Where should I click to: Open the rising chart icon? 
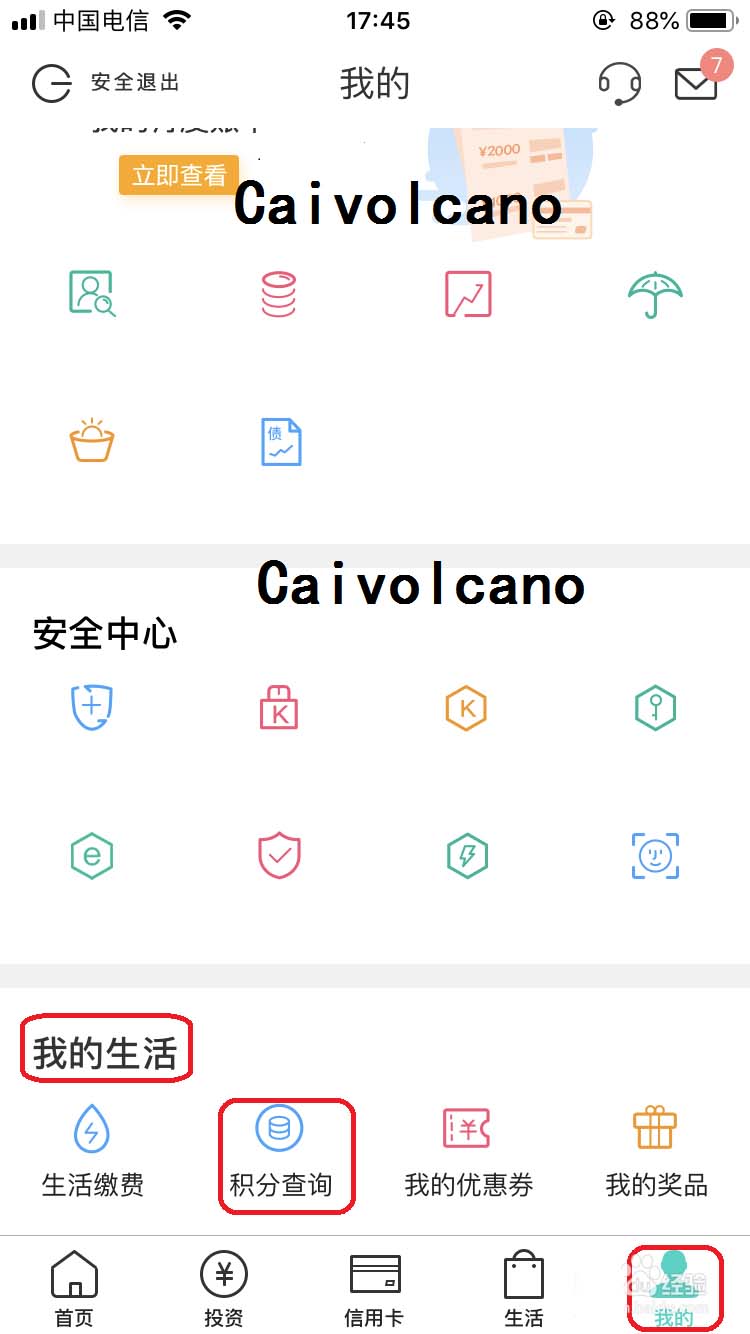(x=468, y=295)
